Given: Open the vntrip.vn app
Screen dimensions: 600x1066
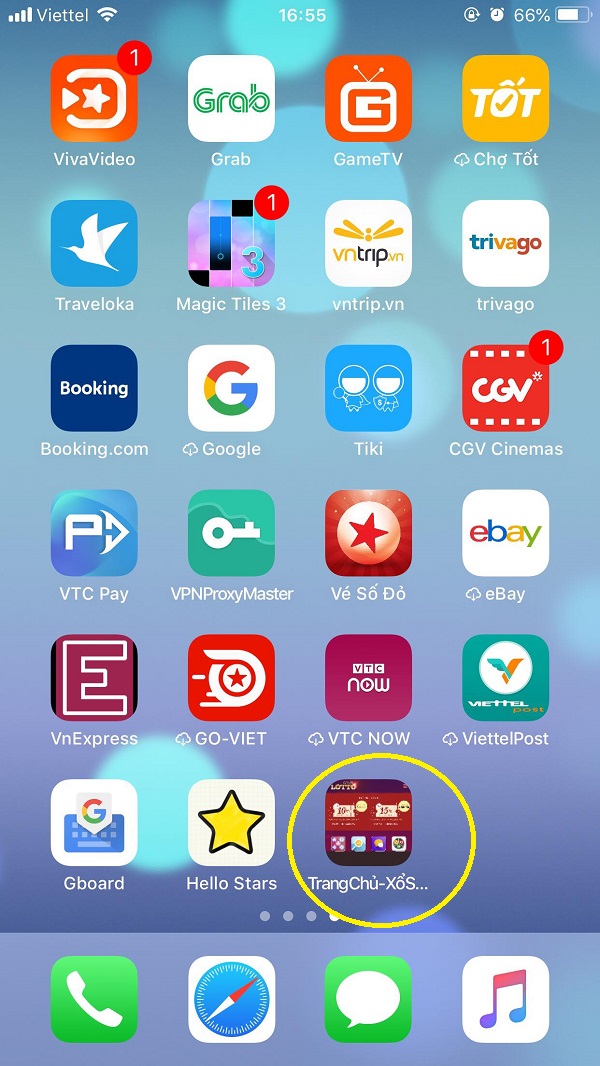Looking at the screenshot, I should point(368,243).
